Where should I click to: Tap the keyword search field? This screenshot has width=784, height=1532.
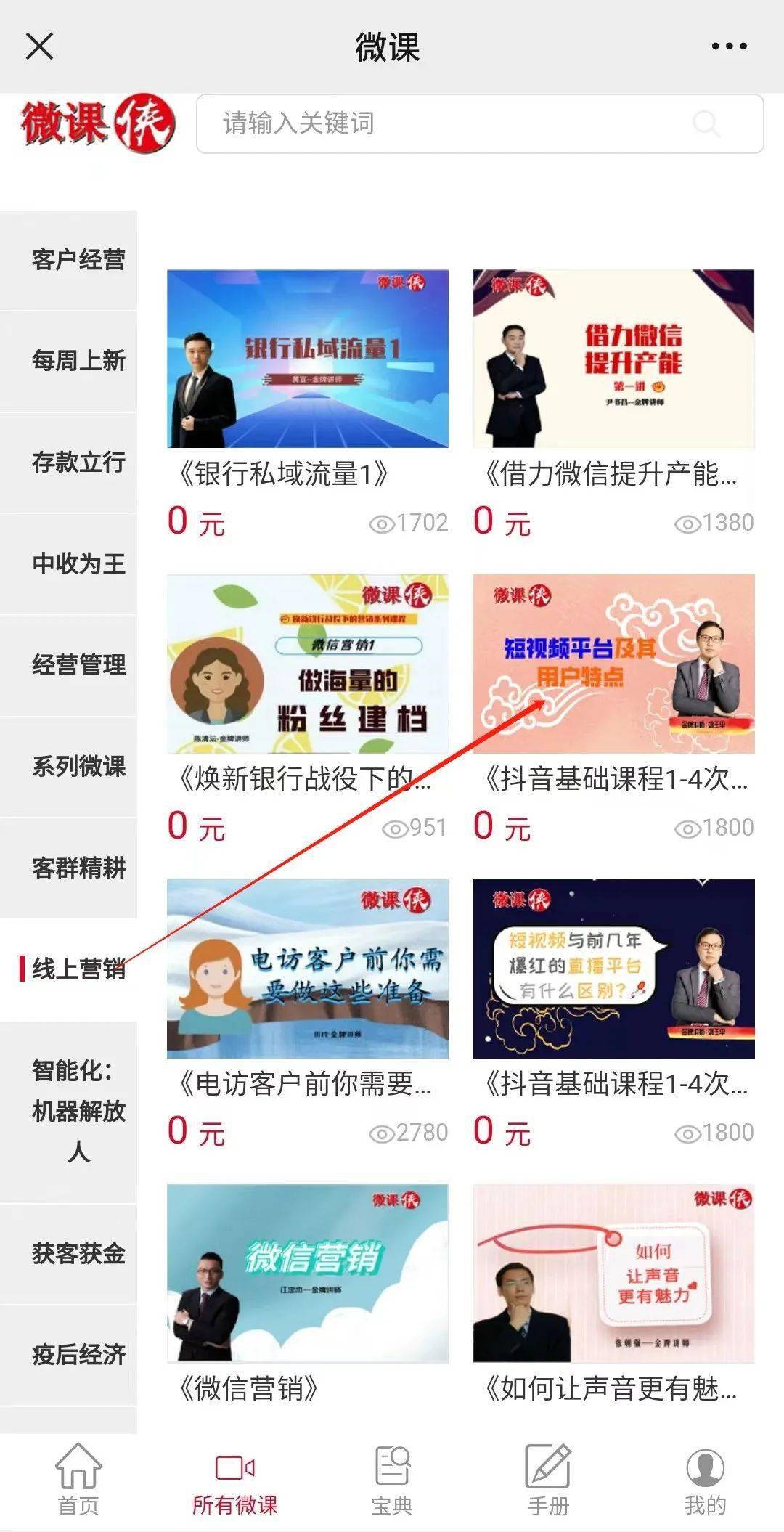coord(480,123)
